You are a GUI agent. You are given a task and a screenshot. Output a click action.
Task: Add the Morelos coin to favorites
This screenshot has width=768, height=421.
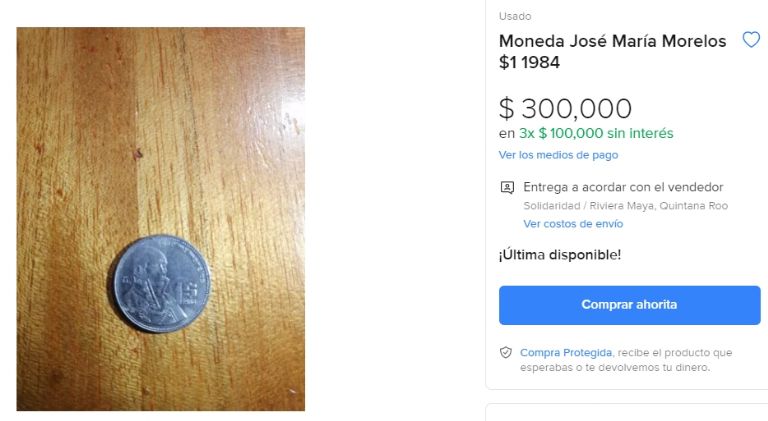click(x=750, y=41)
